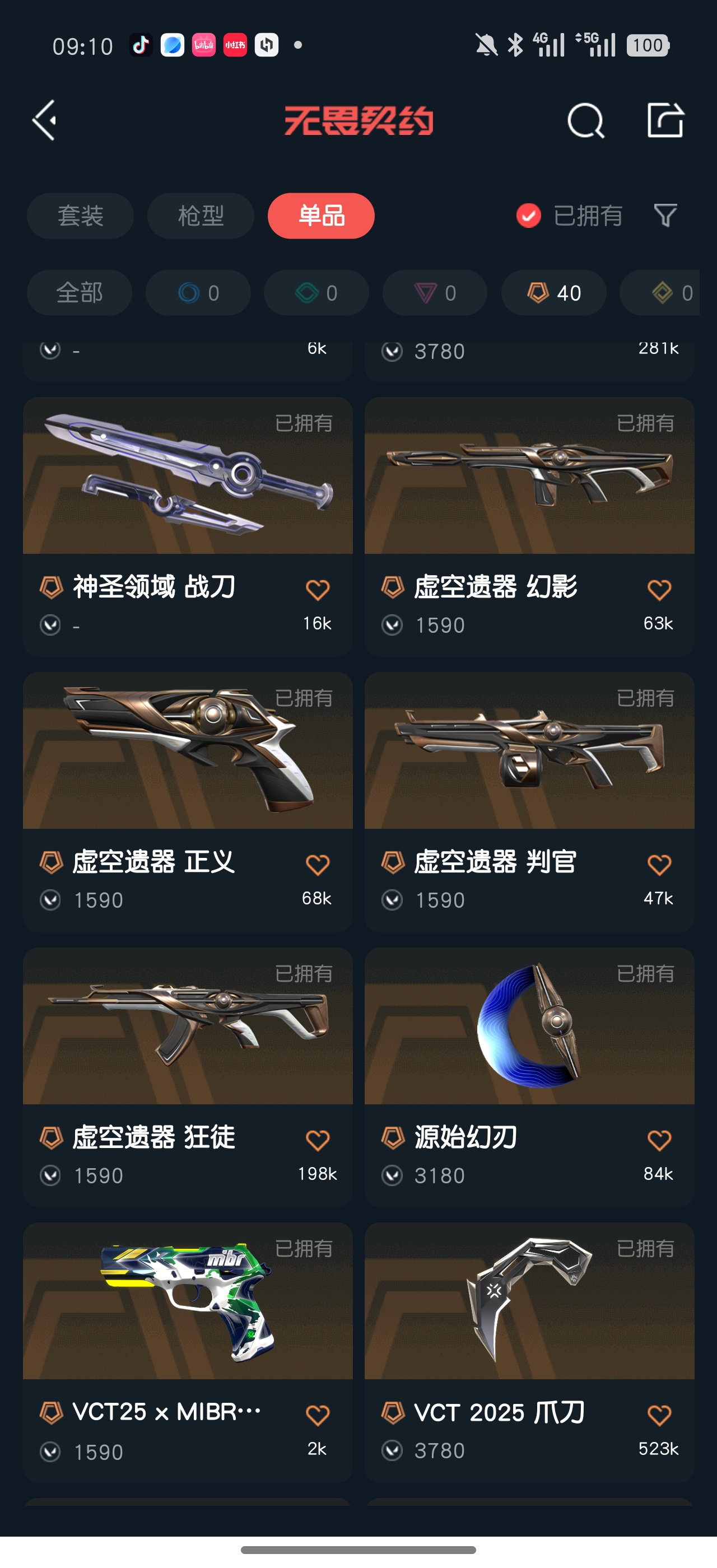Select the 单品 tab
The width and height of the screenshot is (717, 1568).
pos(321,216)
